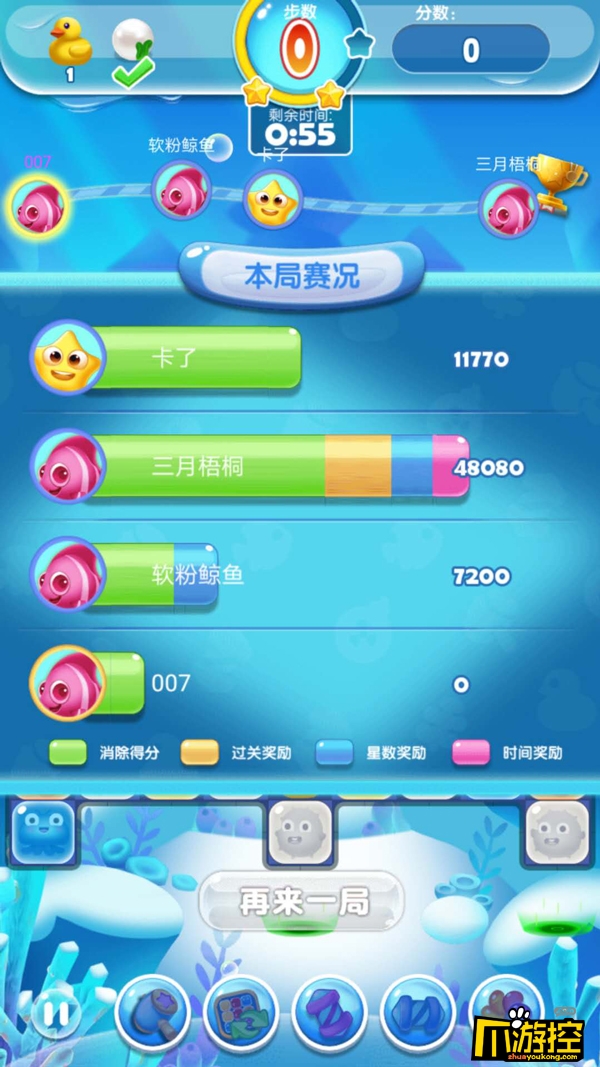The height and width of the screenshot is (1067, 600).
Task: Use the shuffle board booster
Action: (x=240, y=1012)
